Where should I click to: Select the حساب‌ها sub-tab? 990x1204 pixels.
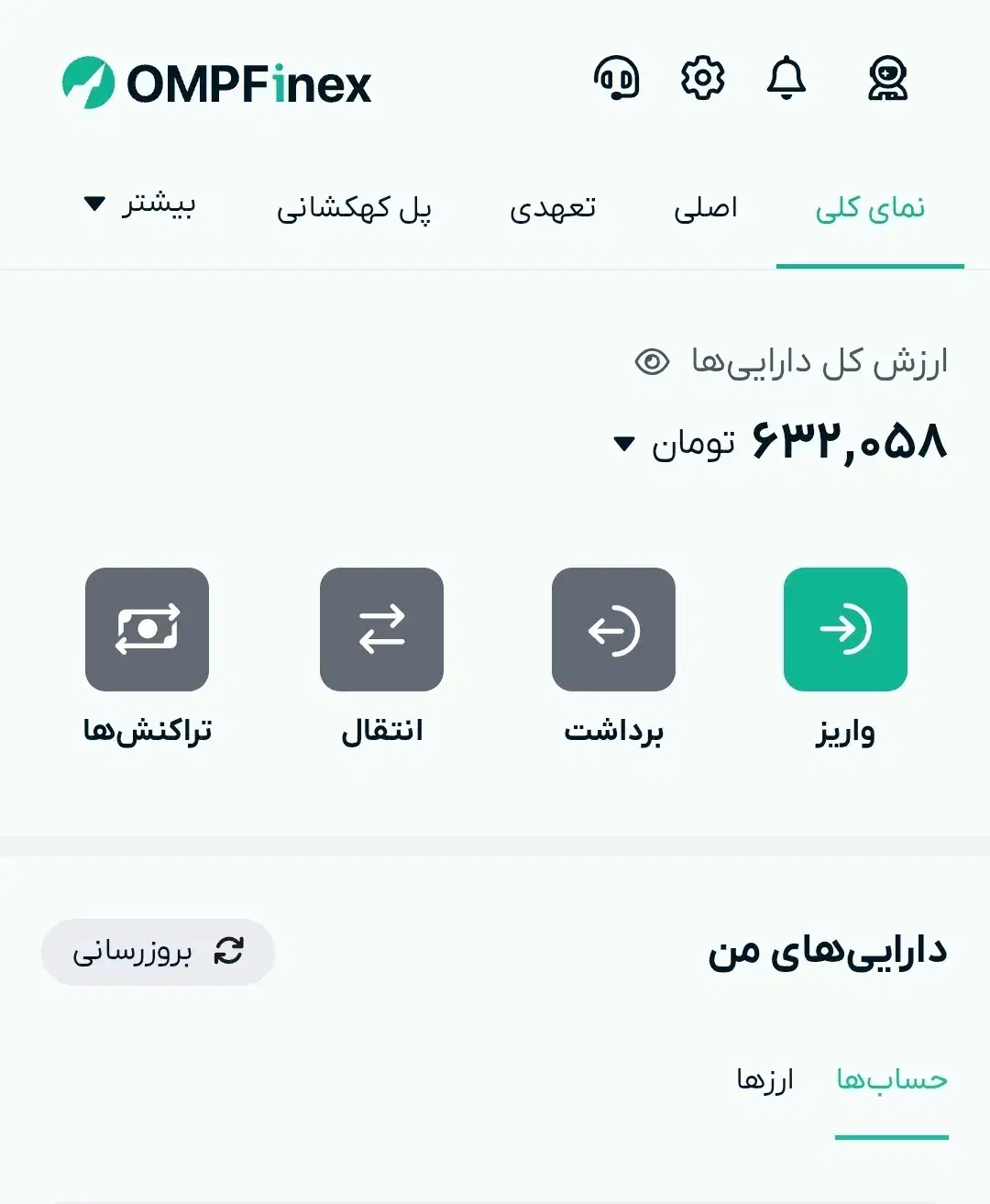point(891,1080)
